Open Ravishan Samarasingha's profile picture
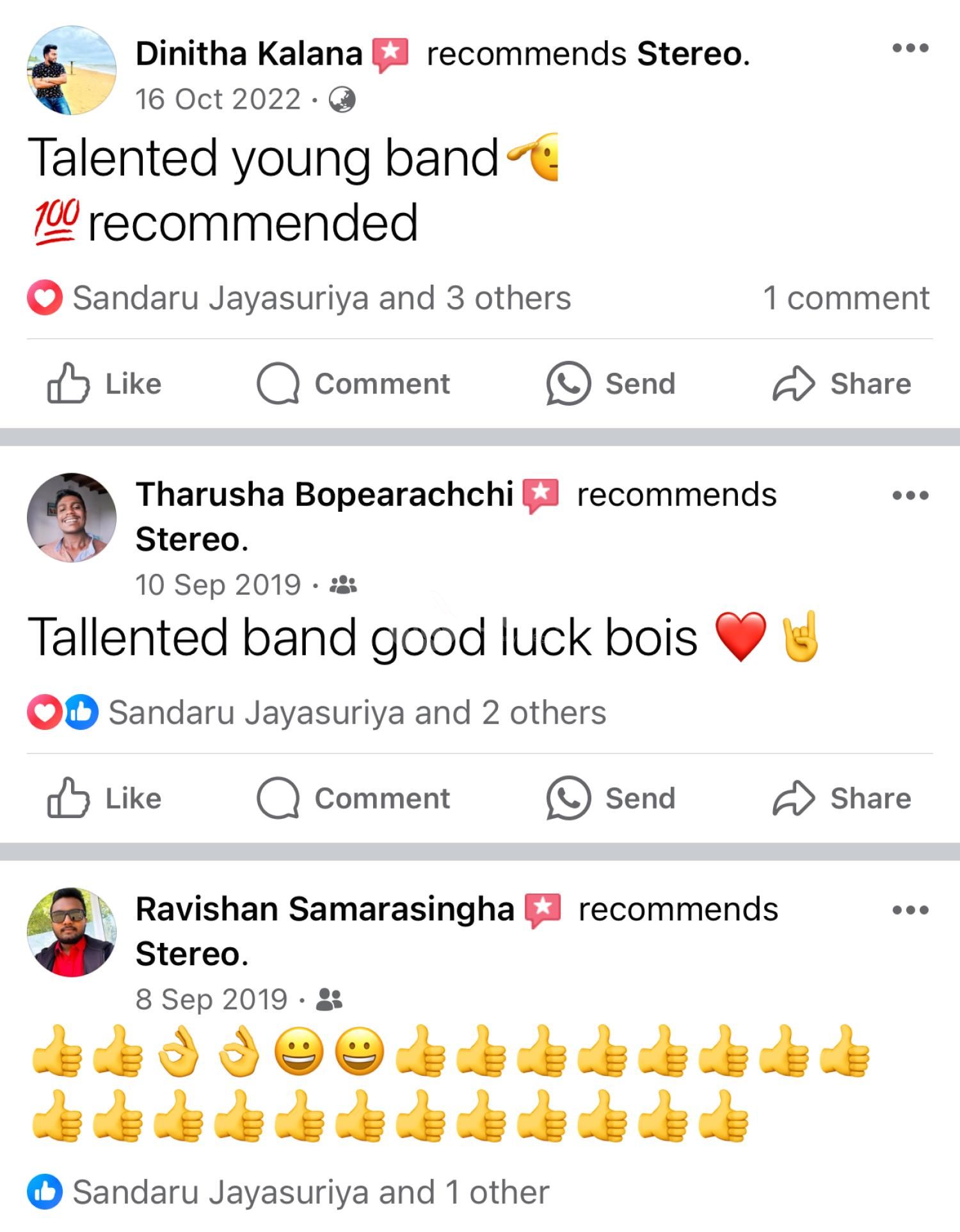Screen dimensions: 960x1232 point(72,932)
